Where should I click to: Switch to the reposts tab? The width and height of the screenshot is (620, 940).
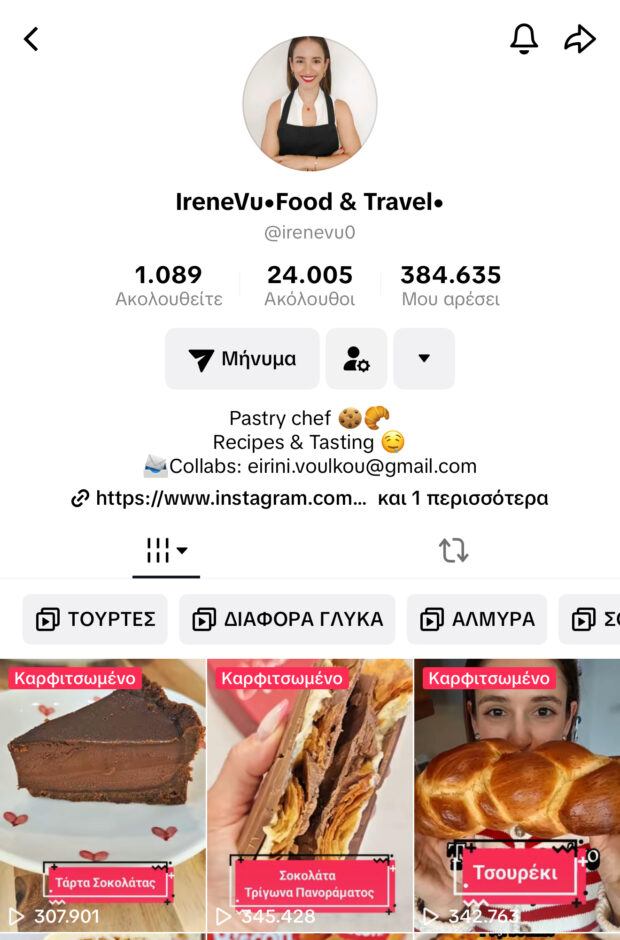pyautogui.click(x=454, y=550)
